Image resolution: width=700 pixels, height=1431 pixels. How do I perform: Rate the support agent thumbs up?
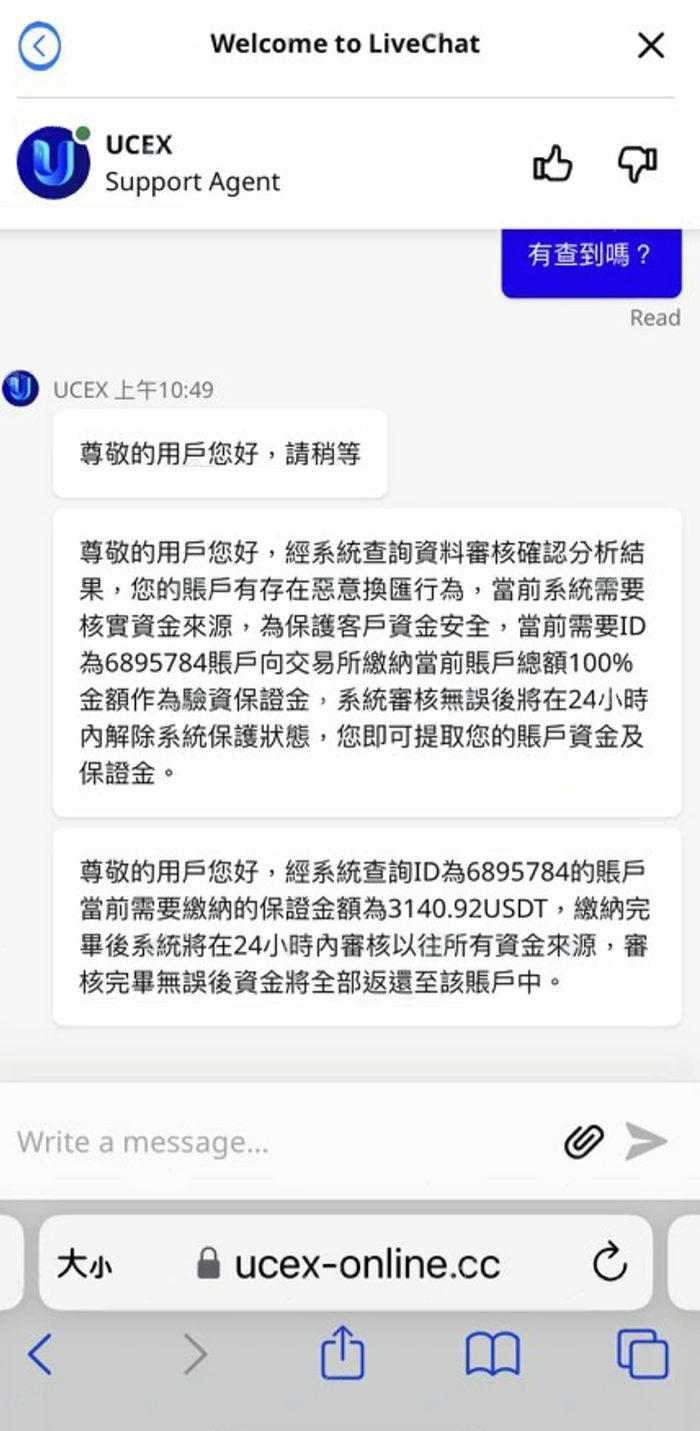tap(552, 164)
